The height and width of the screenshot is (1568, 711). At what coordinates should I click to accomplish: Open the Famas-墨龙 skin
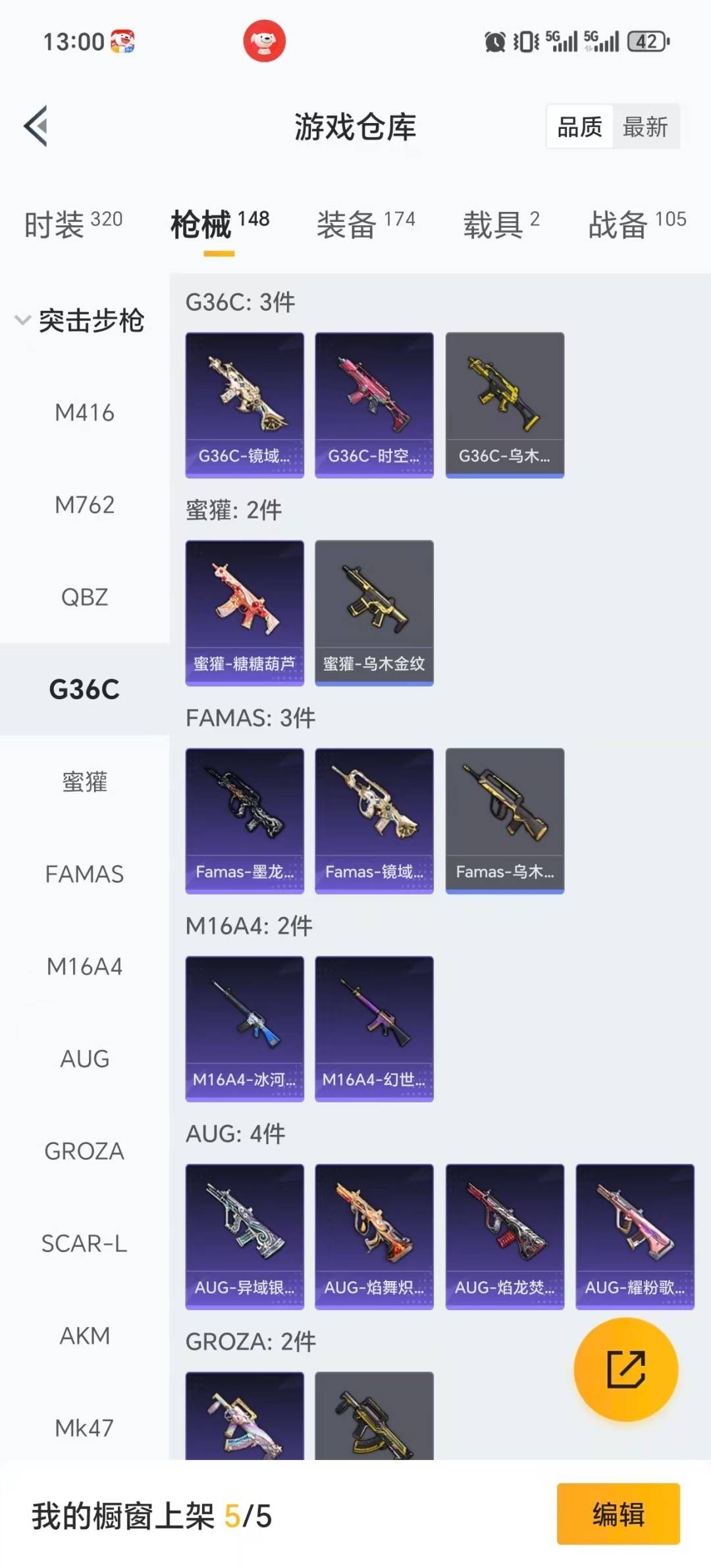[x=244, y=821]
